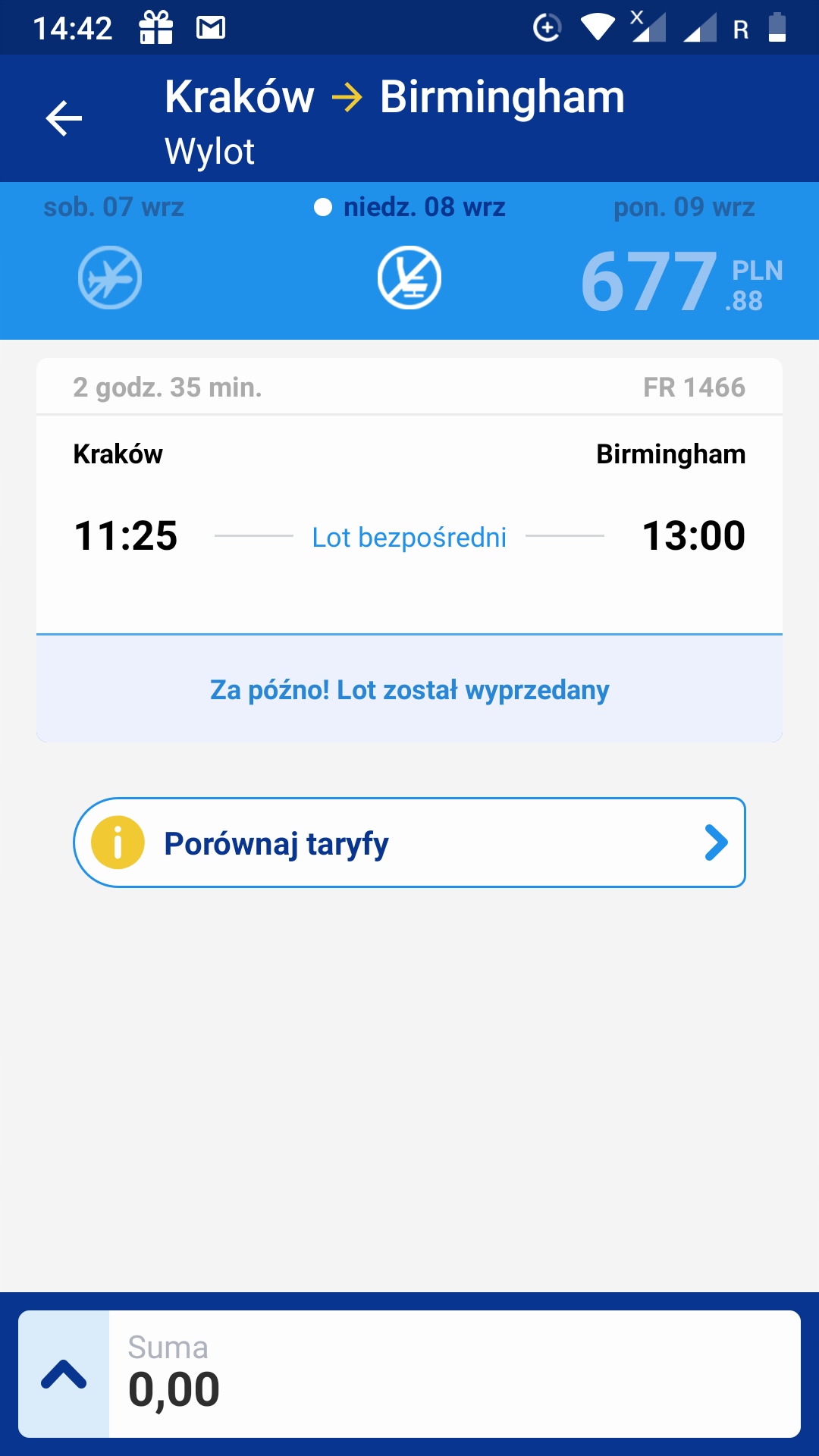
Task: Open the FR 1466 flight card
Action: [409, 550]
